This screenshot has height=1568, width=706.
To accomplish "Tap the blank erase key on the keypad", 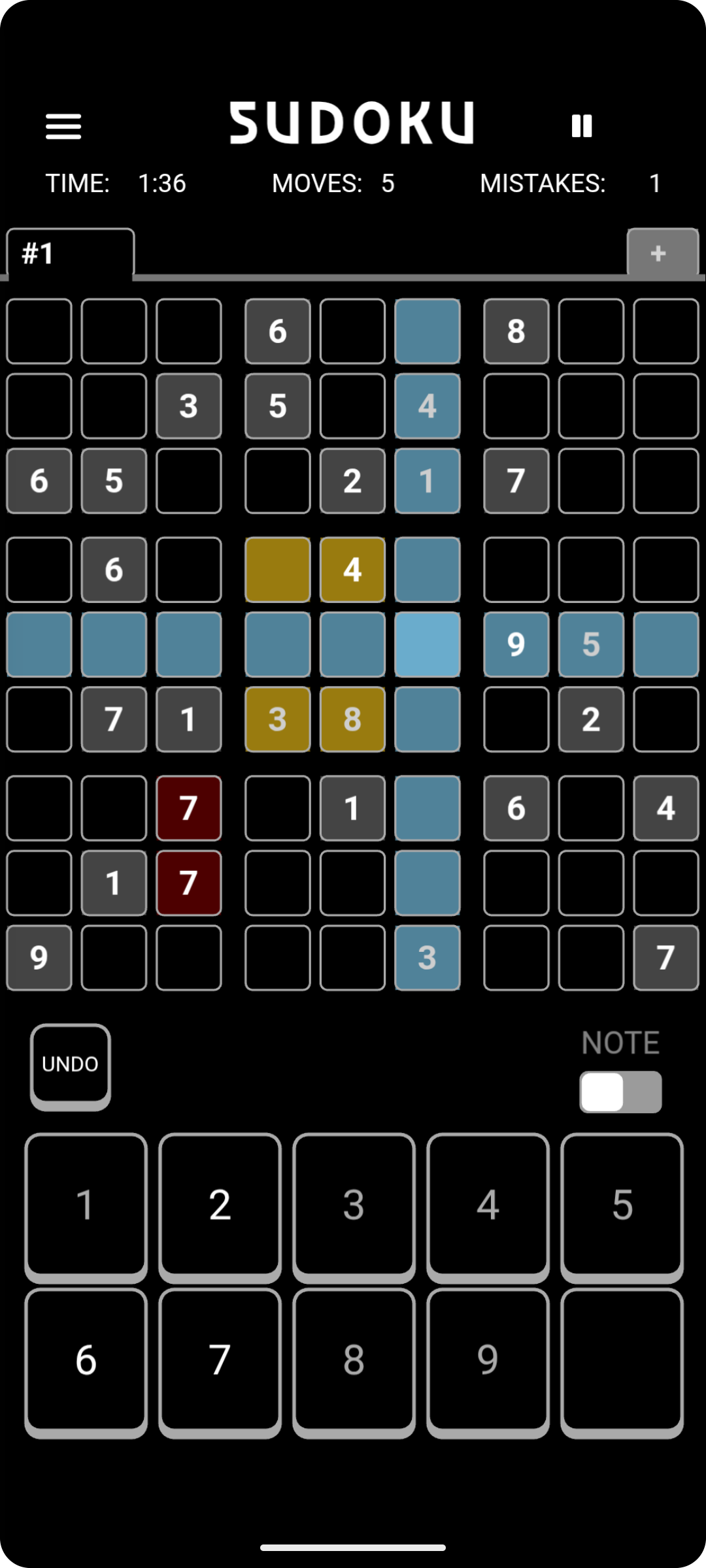I will (622, 1361).
